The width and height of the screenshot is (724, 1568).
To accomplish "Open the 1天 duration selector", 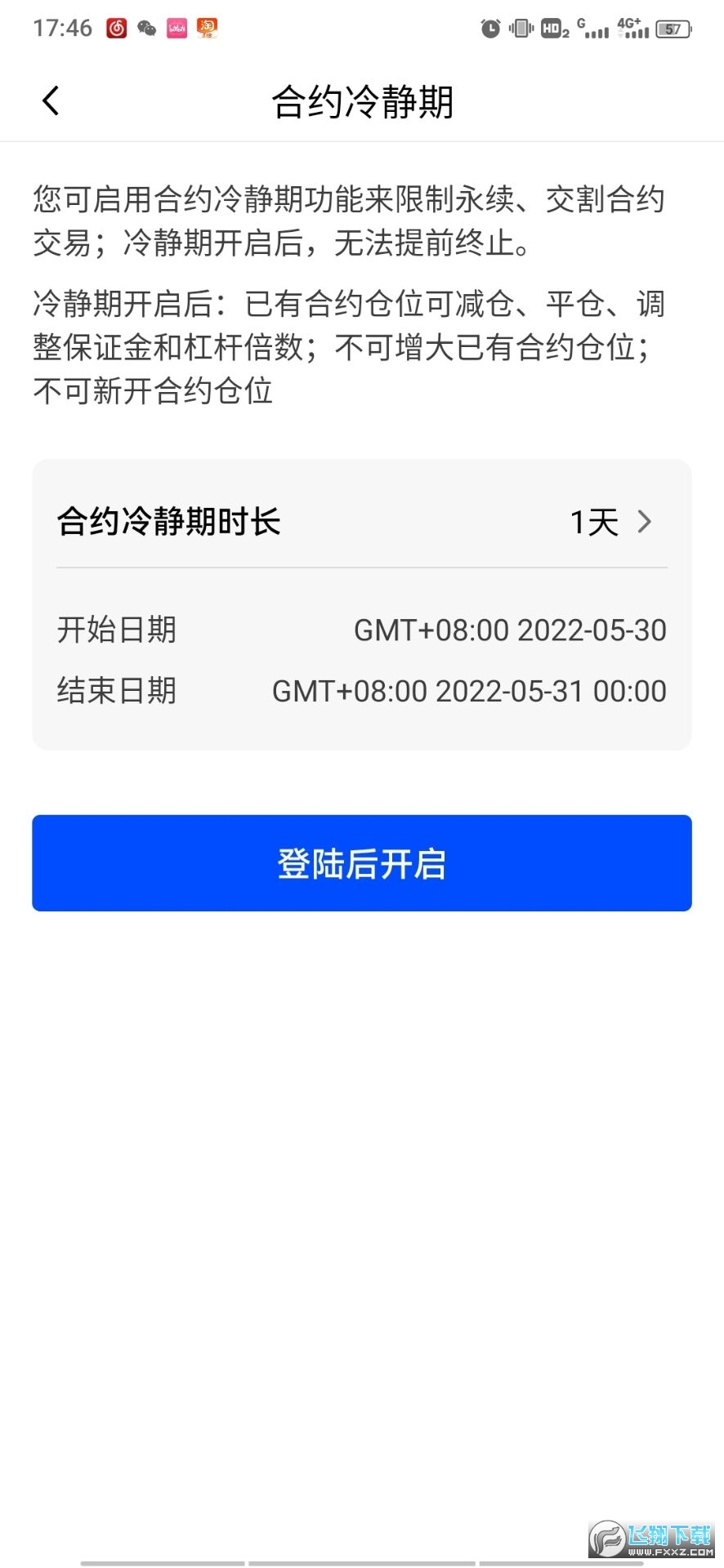I will click(594, 521).
